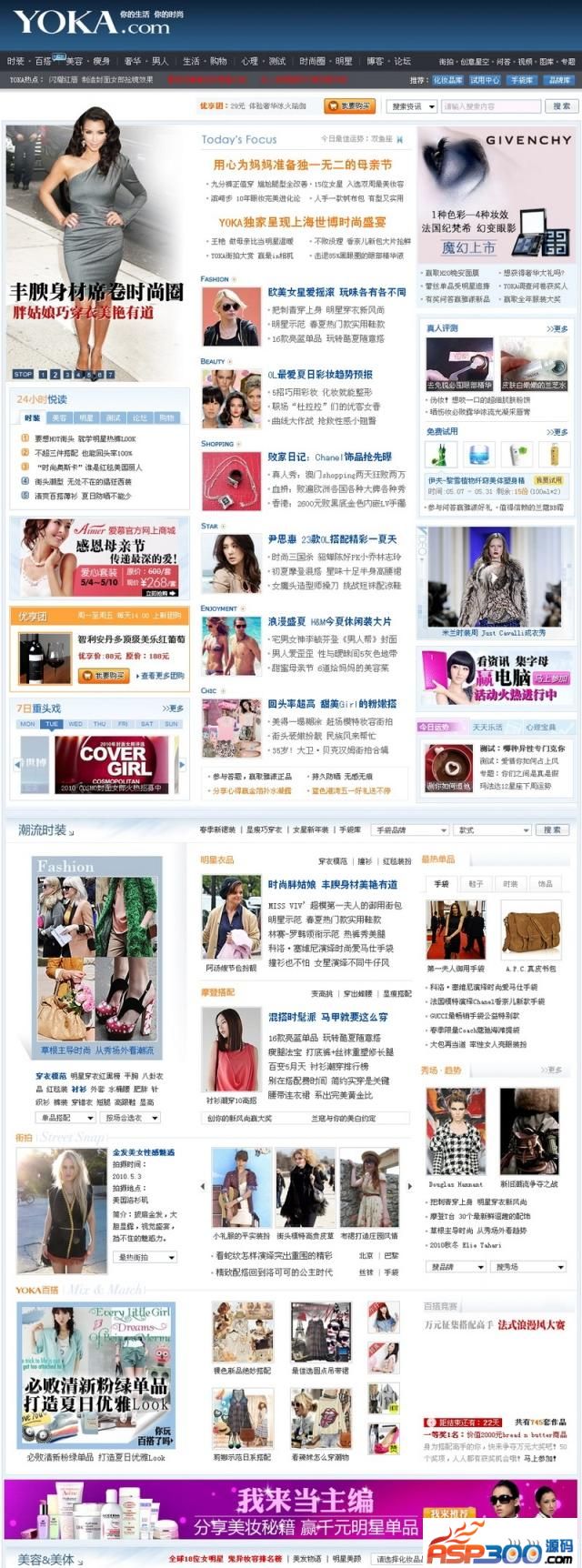Select slide 3 on the banner pager
Screen dimensions: 582x1568
pyautogui.click(x=66, y=374)
